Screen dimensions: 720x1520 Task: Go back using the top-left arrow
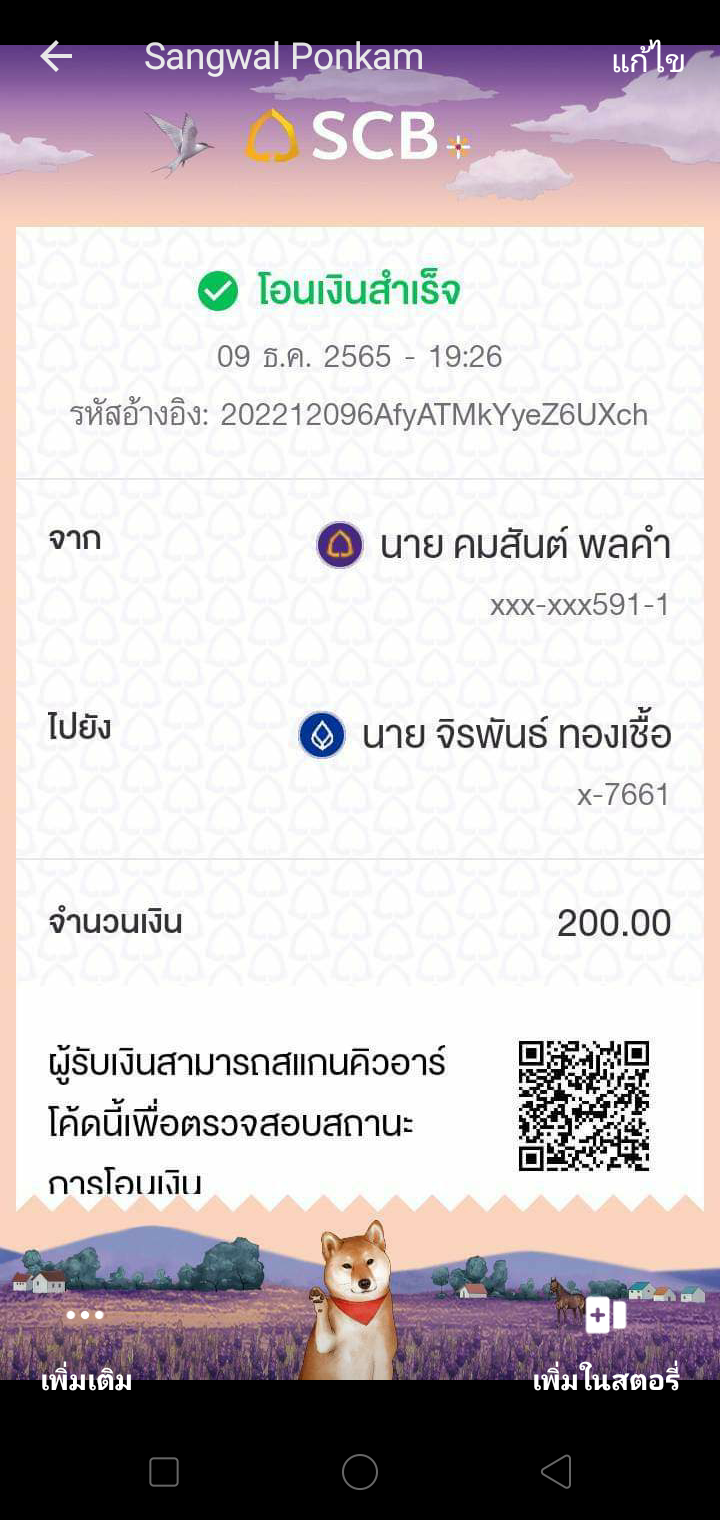pyautogui.click(x=56, y=57)
